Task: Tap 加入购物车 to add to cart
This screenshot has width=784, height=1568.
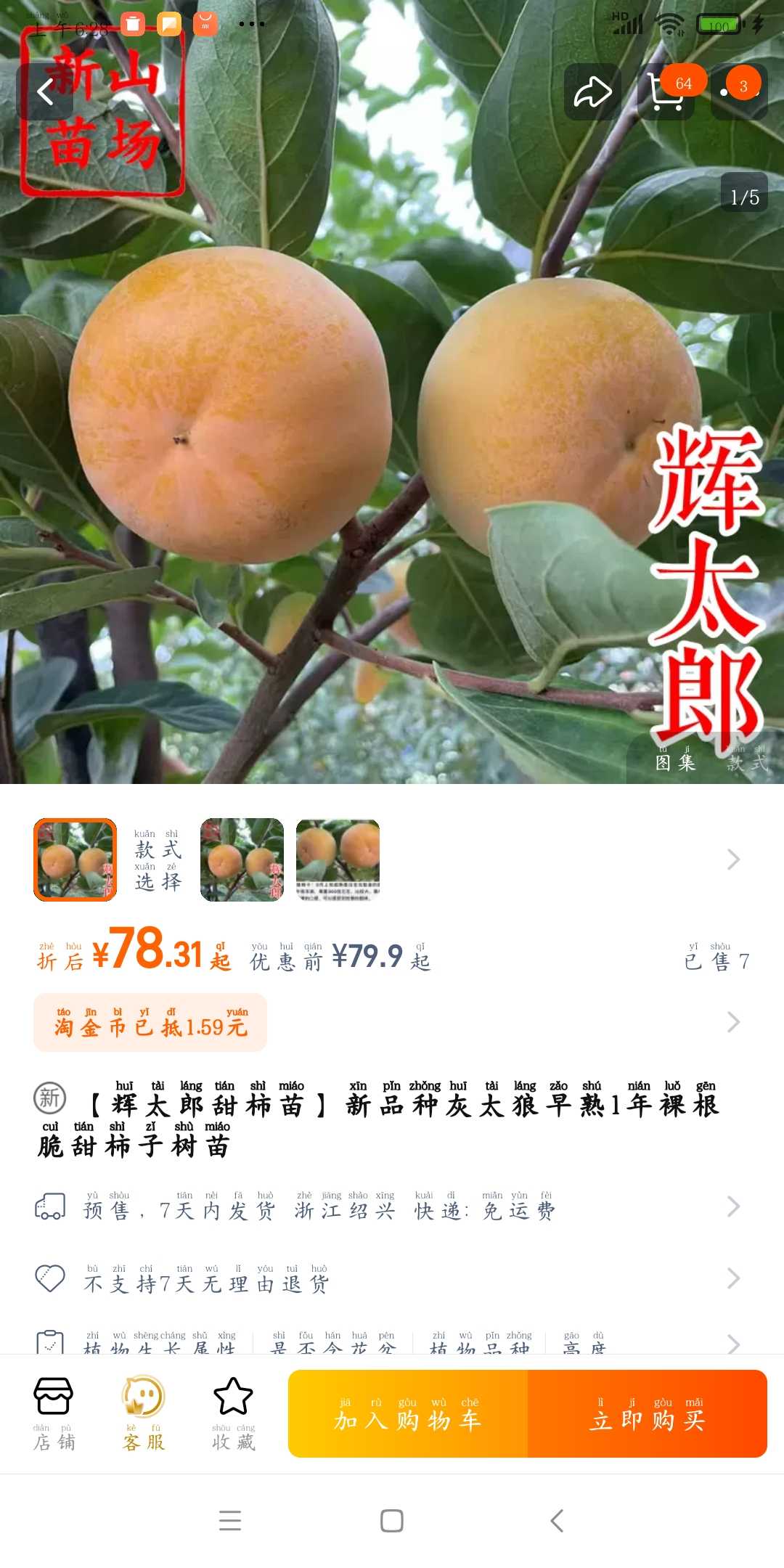Action: [x=408, y=1413]
